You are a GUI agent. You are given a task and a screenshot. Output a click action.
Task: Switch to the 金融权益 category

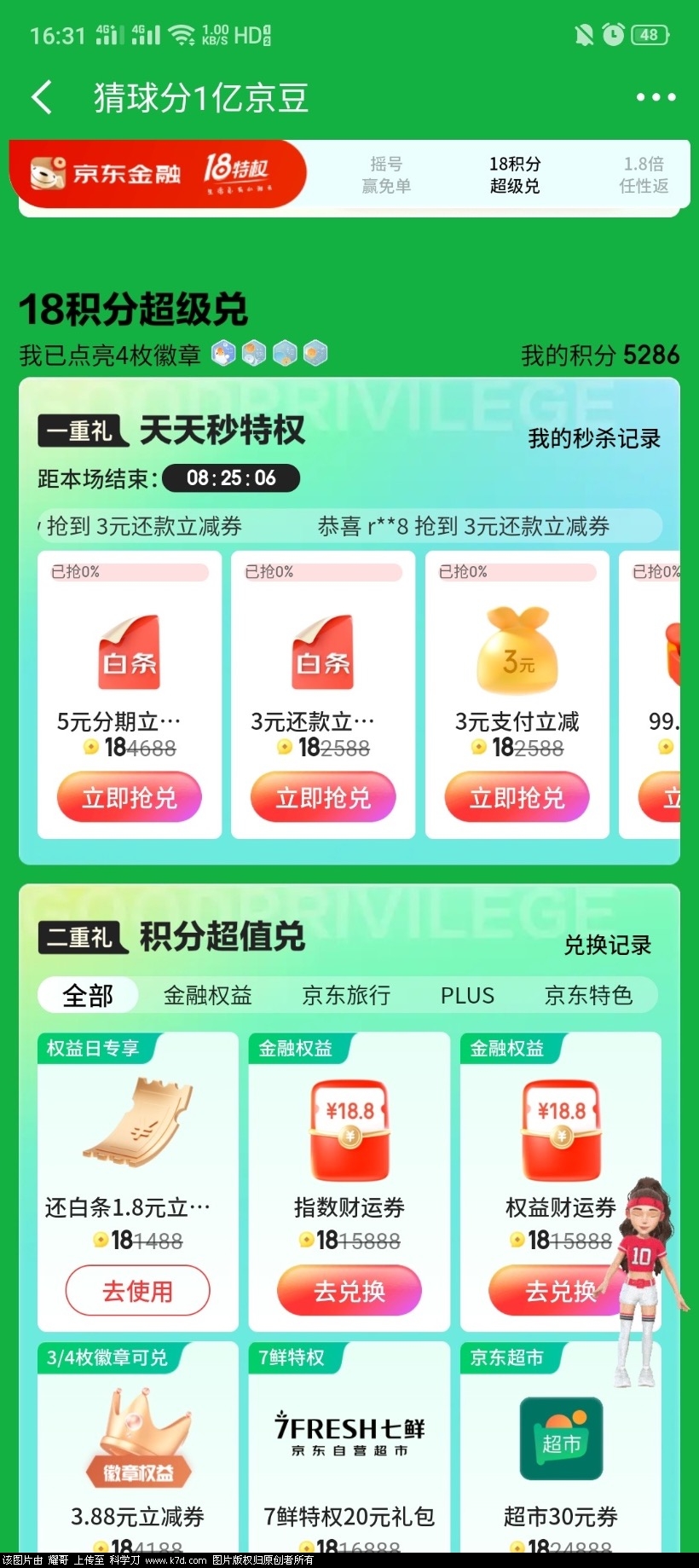(x=207, y=995)
